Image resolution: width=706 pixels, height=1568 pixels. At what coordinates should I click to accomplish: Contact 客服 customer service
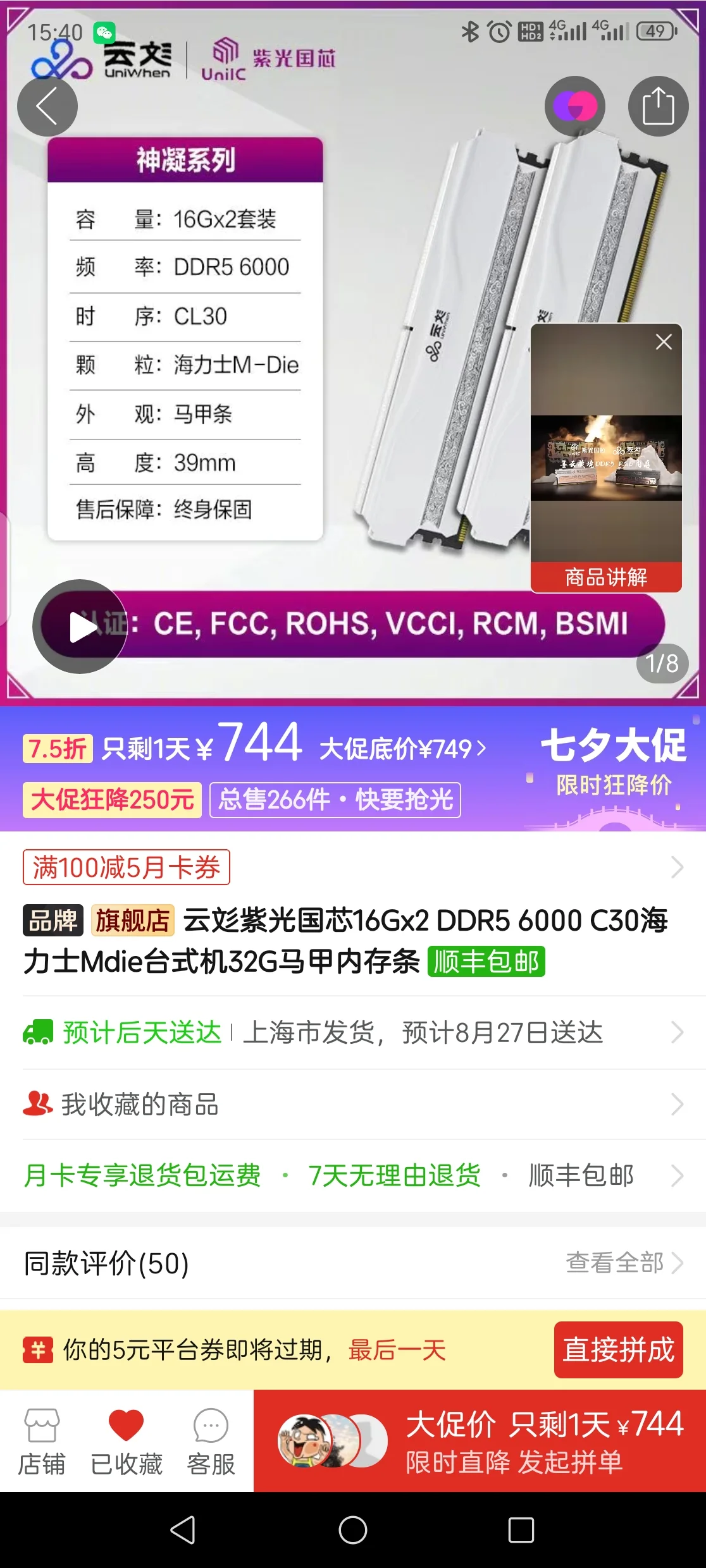click(x=211, y=1442)
